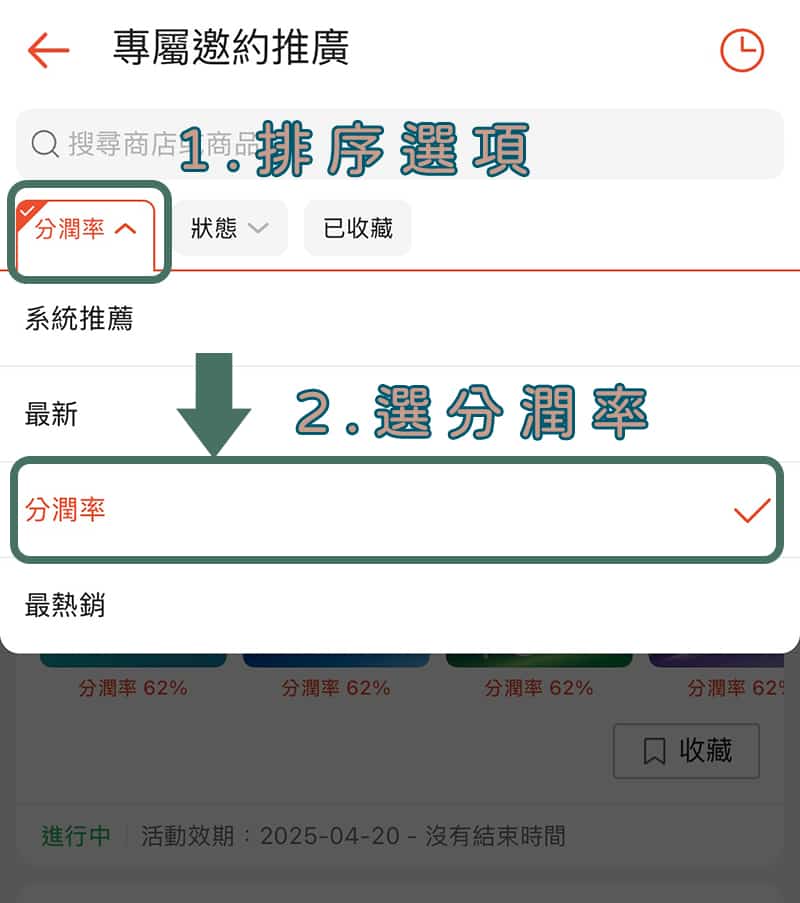This screenshot has height=903, width=800.
Task: Toggle the 已收藏 filter
Action: pos(357,228)
